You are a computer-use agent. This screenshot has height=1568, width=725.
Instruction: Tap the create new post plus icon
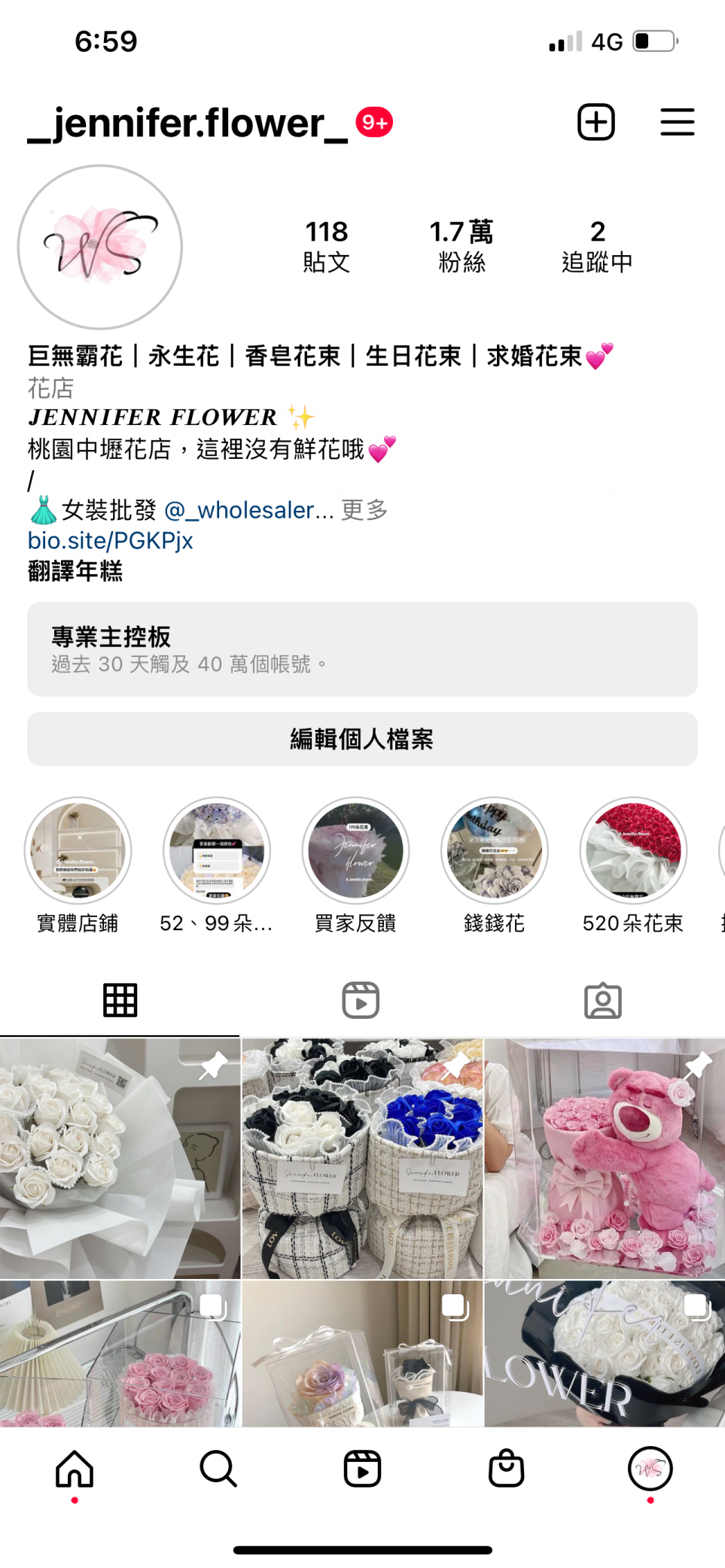596,123
